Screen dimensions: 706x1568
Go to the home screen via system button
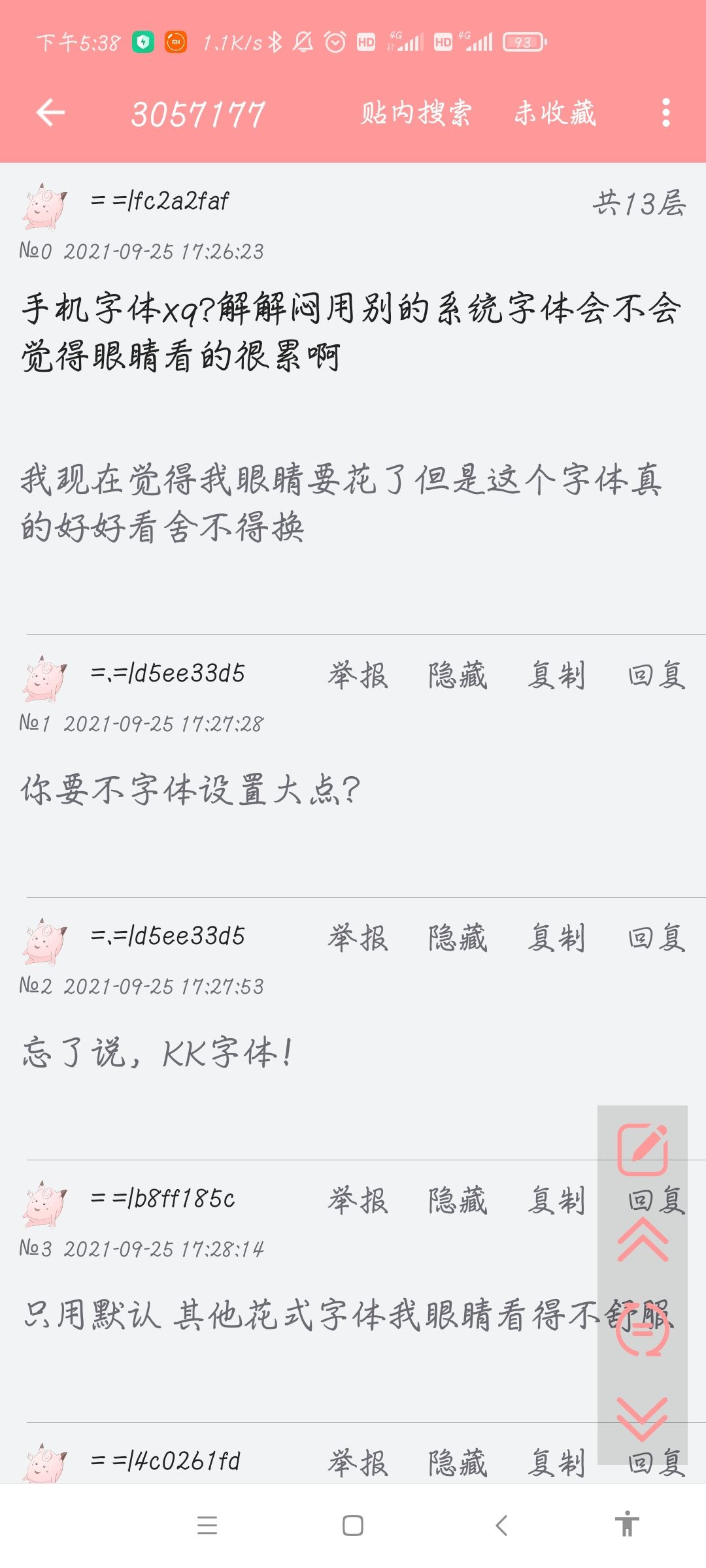coord(353,1526)
